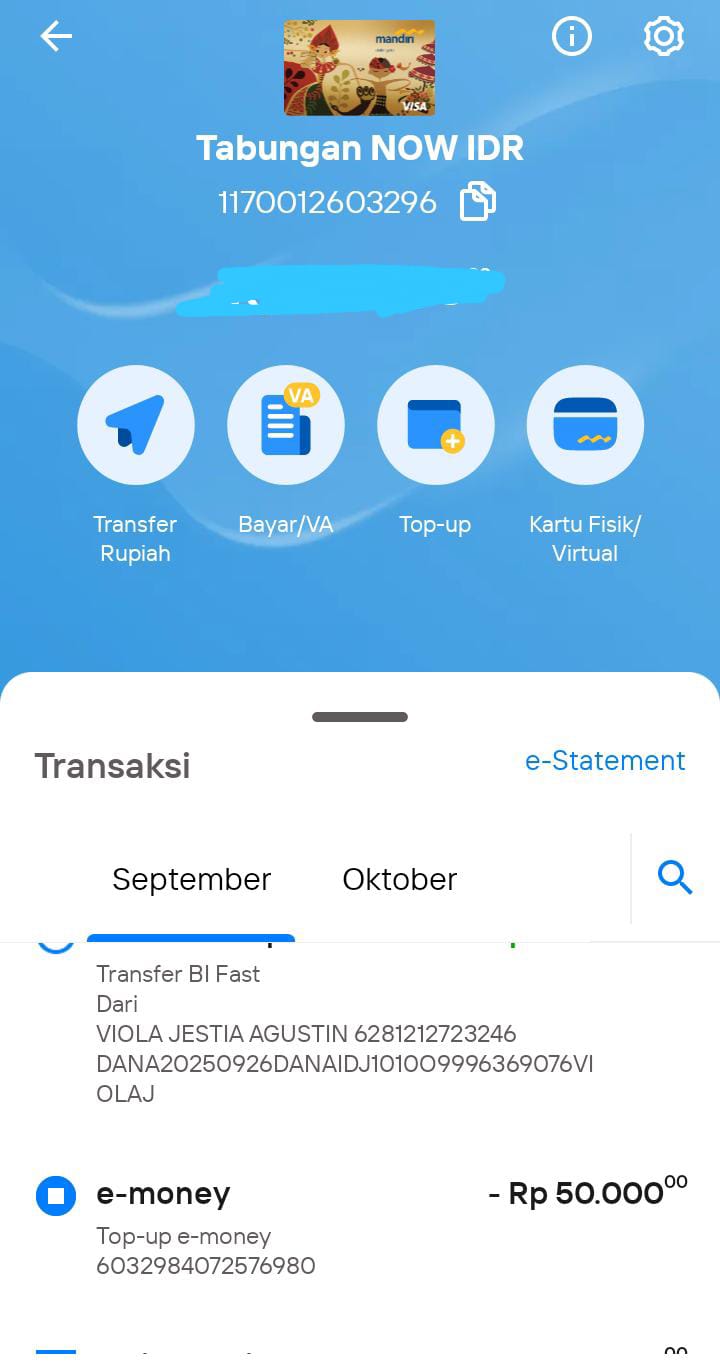The width and height of the screenshot is (720, 1366).
Task: Open the Top-up option
Action: [435, 425]
